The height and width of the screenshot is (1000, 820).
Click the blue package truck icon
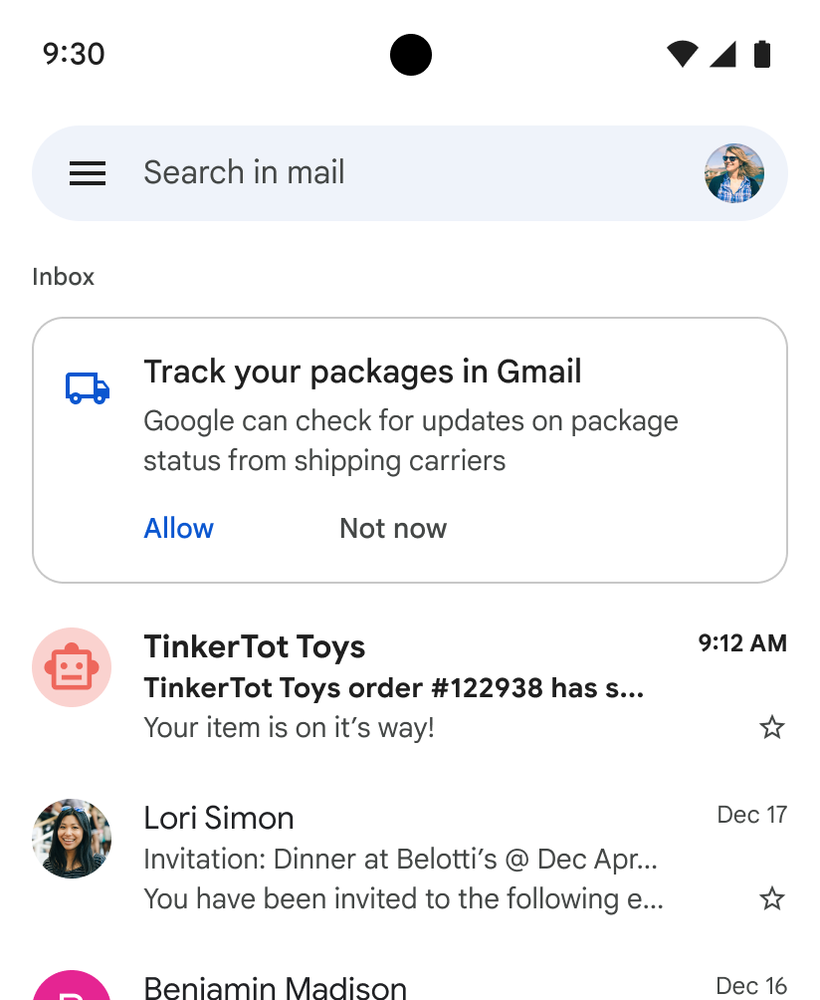click(87, 387)
